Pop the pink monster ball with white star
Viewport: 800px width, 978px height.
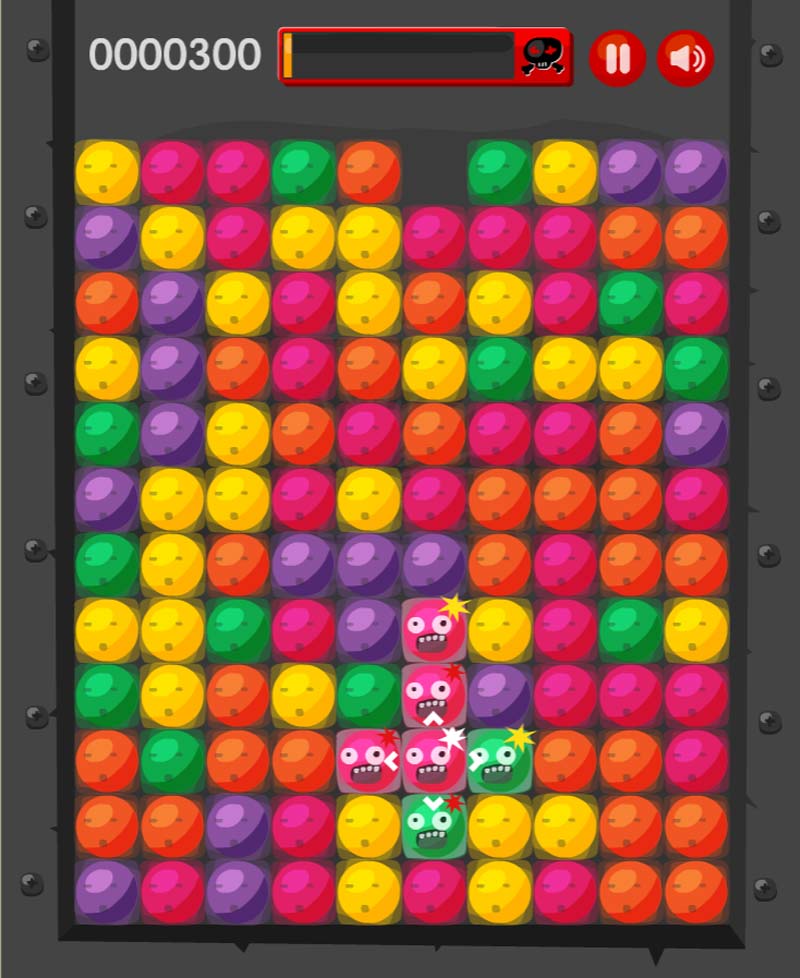pos(433,762)
